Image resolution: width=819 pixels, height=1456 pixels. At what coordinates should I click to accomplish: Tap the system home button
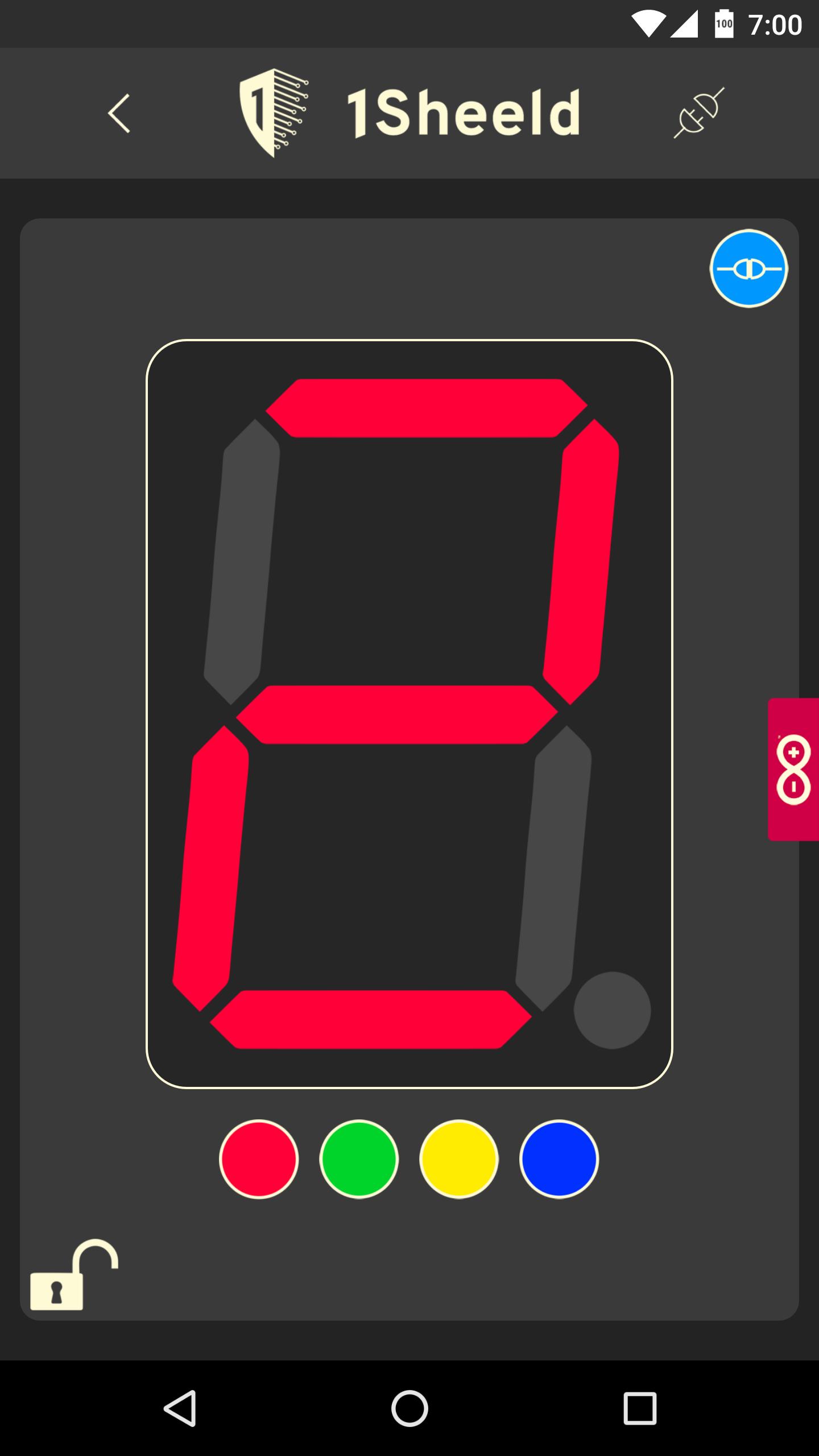(x=409, y=1408)
